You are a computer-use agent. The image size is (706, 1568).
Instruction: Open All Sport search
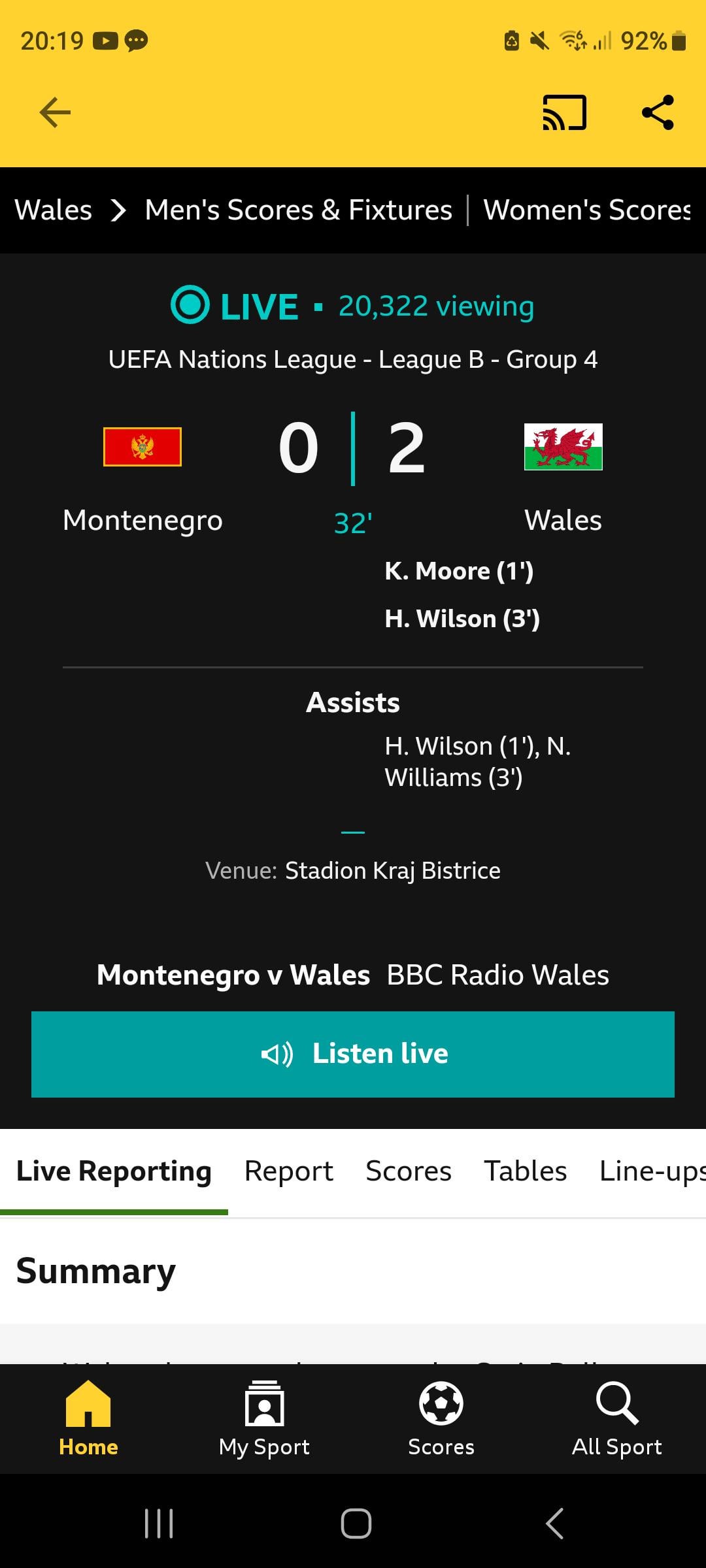(x=616, y=1418)
